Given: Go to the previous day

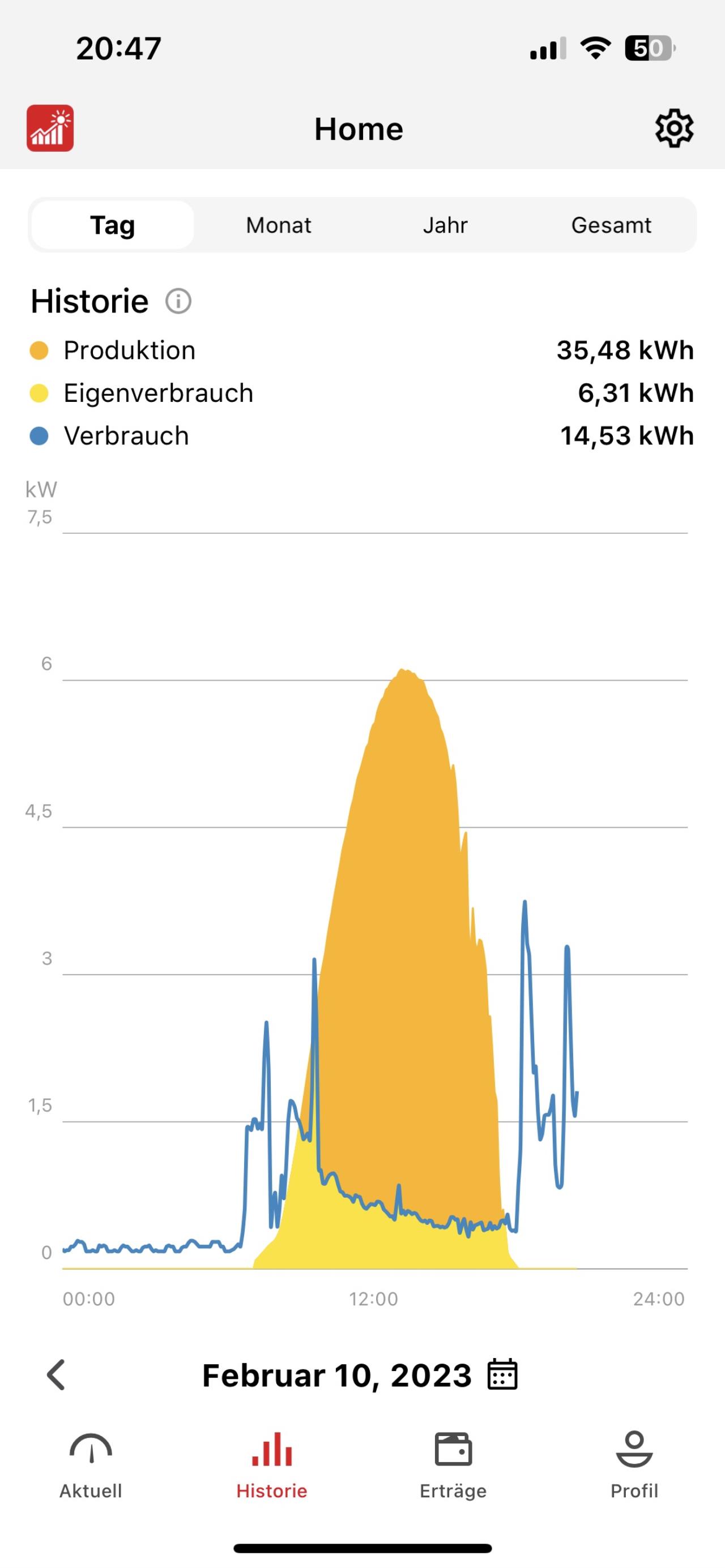Looking at the screenshot, I should click(x=56, y=1375).
